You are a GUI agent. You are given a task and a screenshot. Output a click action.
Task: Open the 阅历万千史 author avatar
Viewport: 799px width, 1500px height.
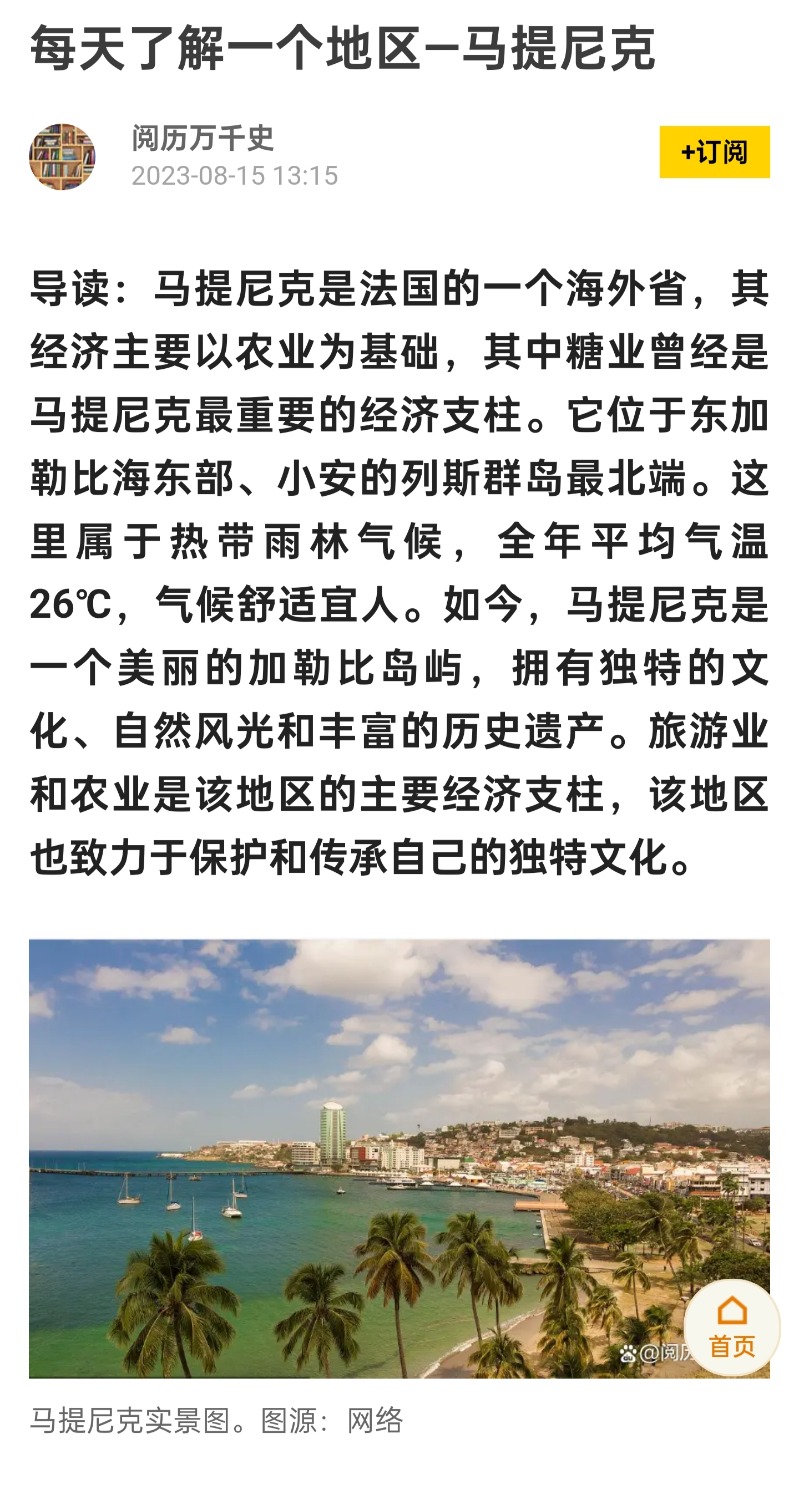point(62,157)
